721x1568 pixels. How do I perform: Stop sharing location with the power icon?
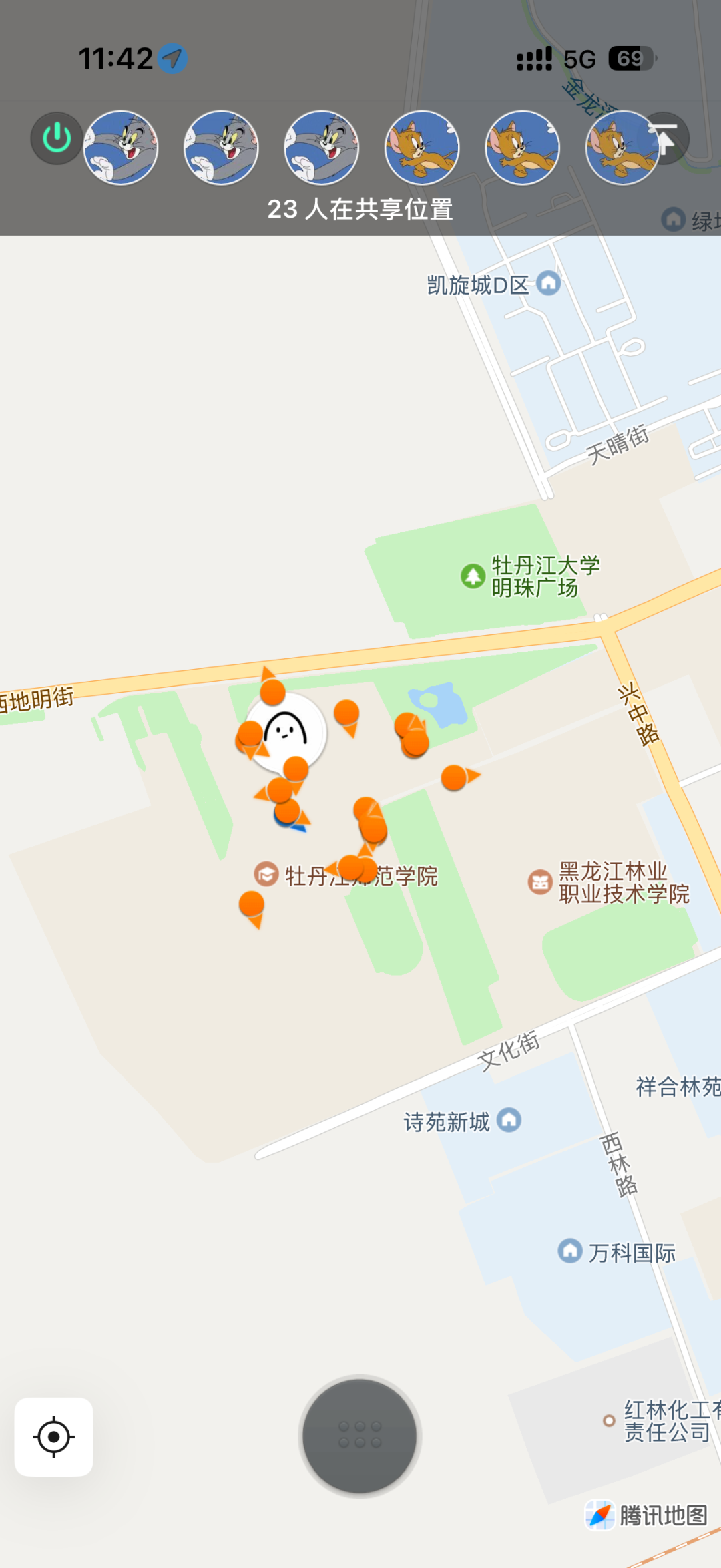(57, 138)
